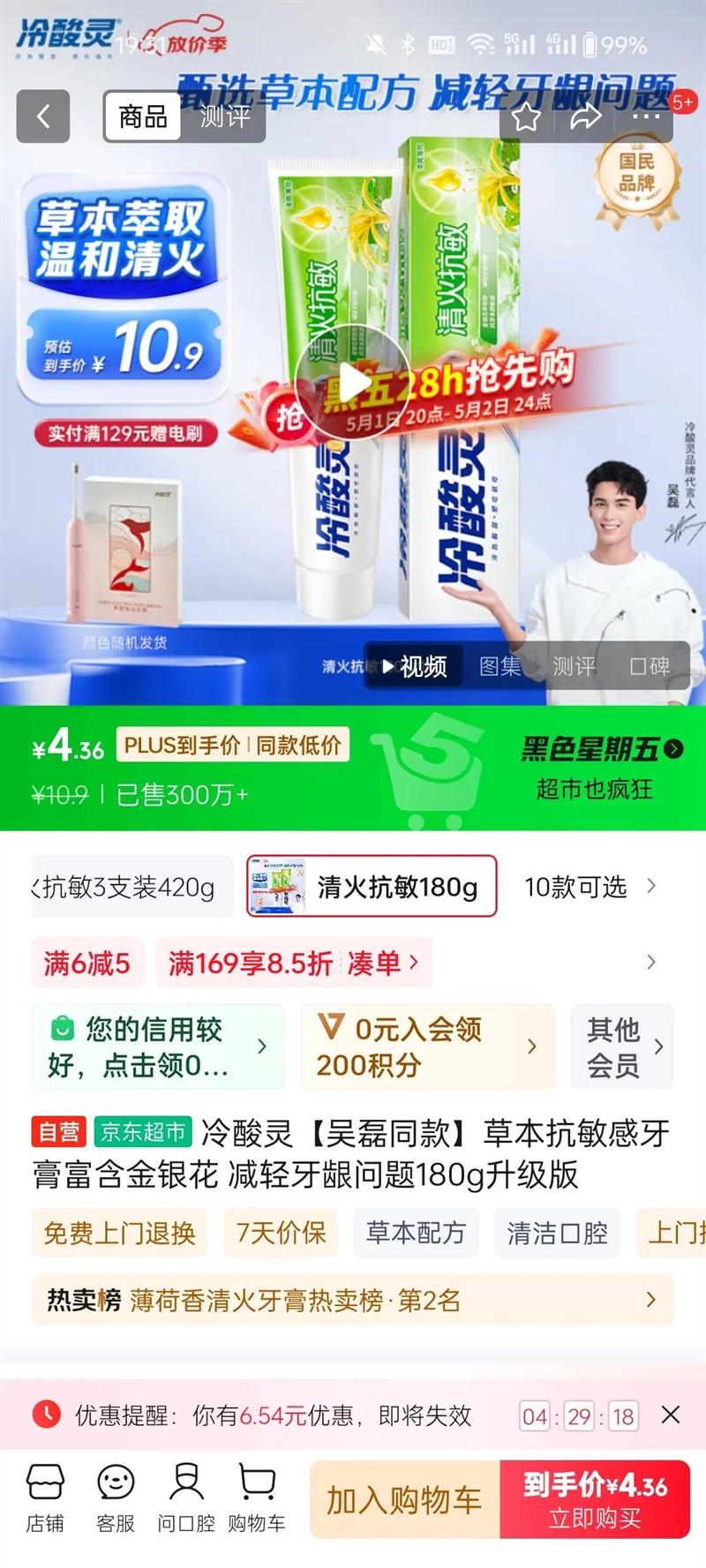Switch media view to 图集
Image resolution: width=706 pixels, height=1568 pixels.
(499, 666)
